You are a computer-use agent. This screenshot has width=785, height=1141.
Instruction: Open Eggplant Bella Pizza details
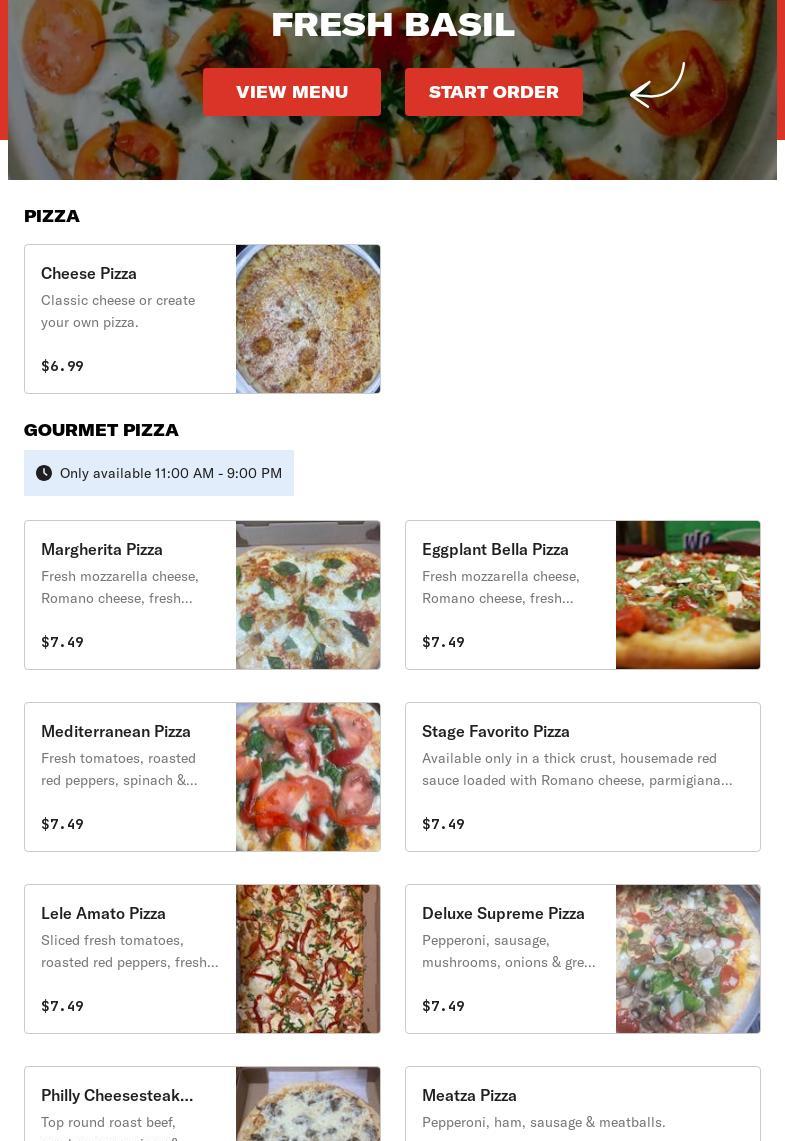pyautogui.click(x=582, y=595)
